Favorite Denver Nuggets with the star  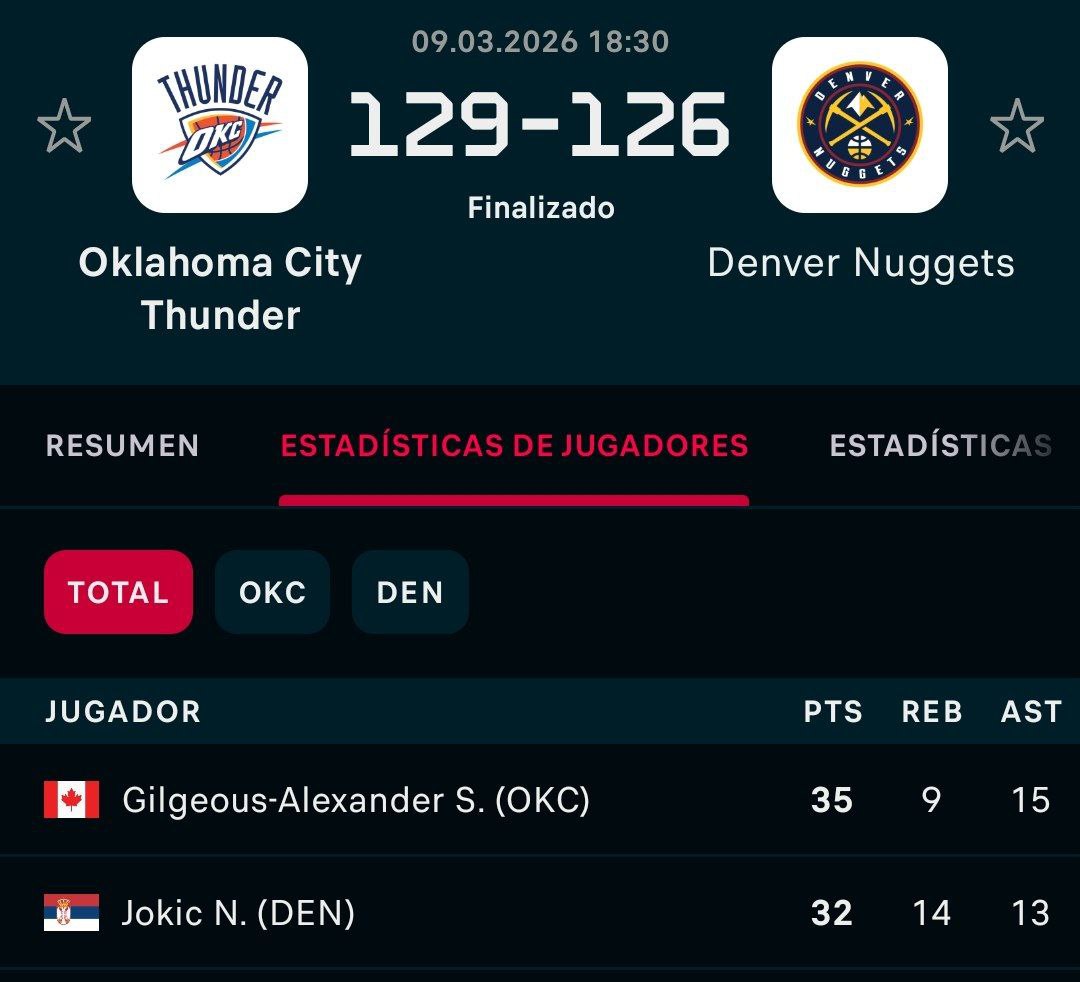(x=1016, y=126)
